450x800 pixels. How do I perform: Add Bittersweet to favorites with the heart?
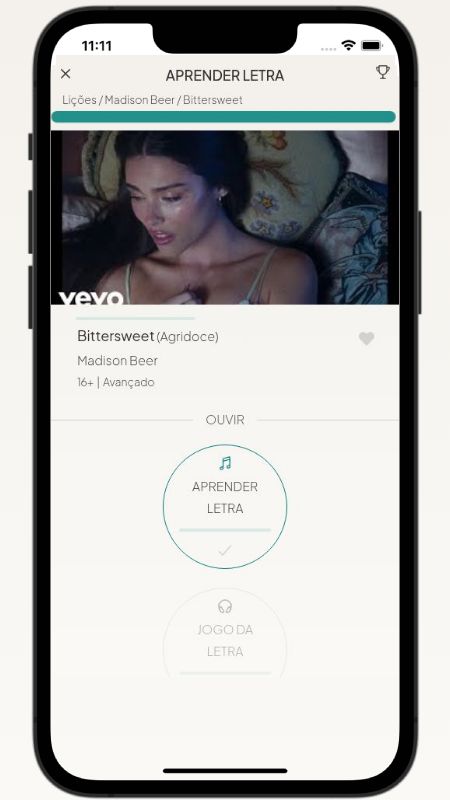[x=366, y=338]
